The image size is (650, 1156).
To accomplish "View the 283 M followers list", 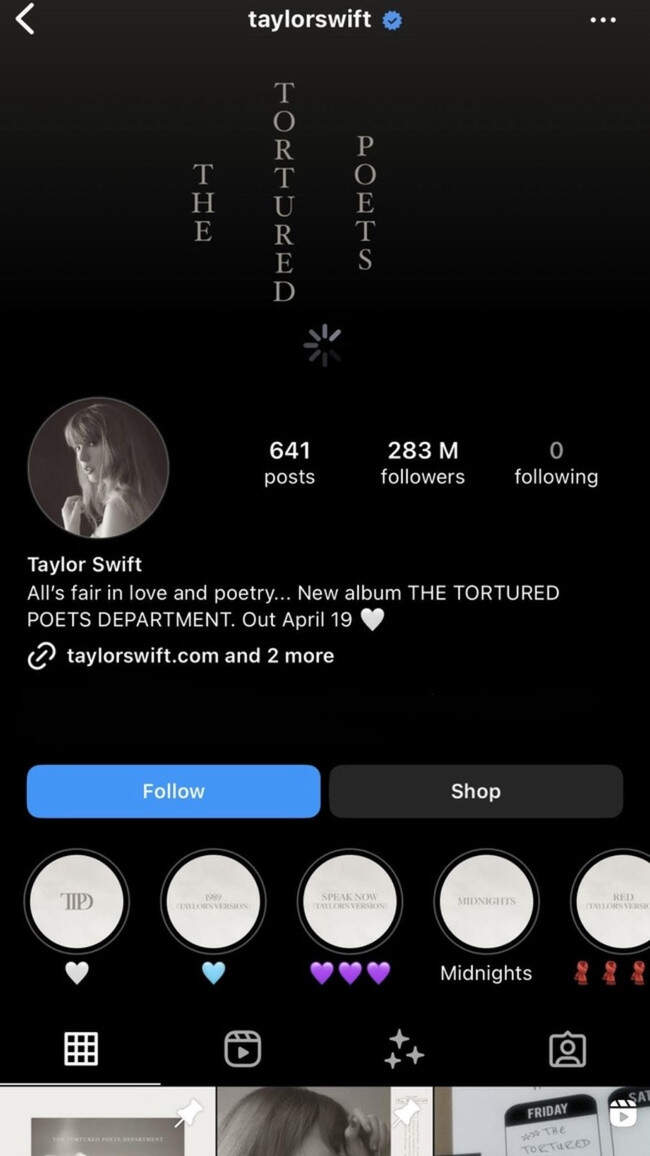I will pyautogui.click(x=422, y=463).
